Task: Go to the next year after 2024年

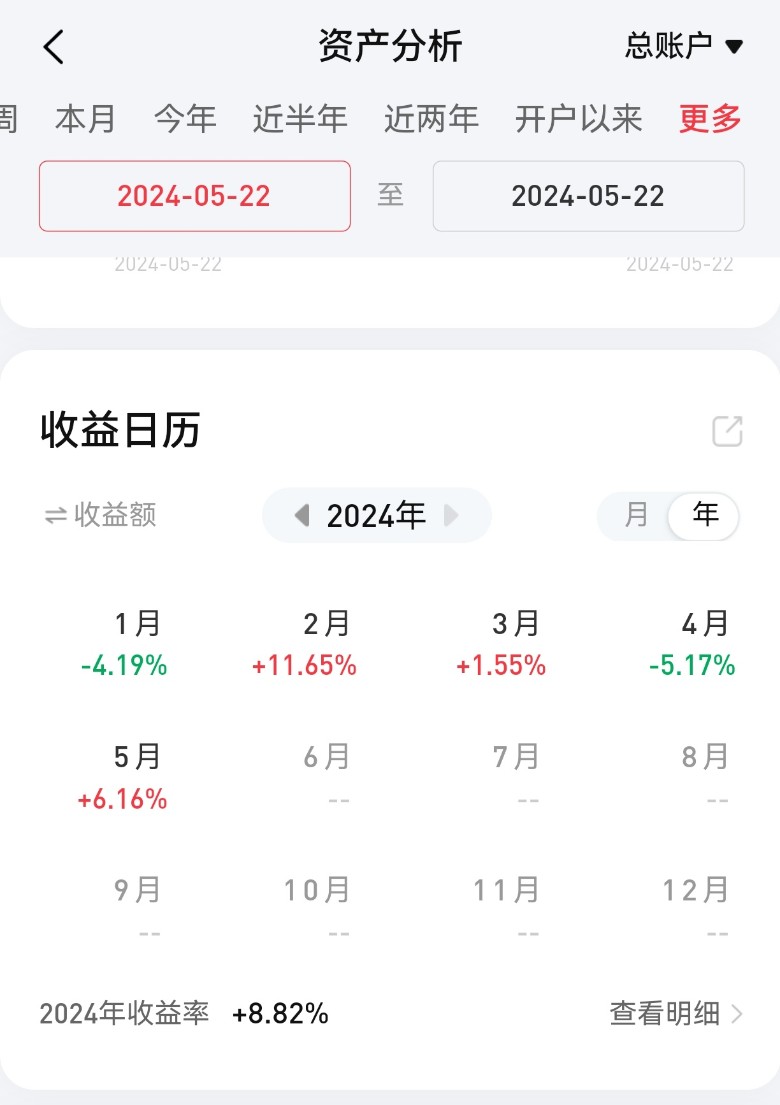Action: tap(451, 515)
